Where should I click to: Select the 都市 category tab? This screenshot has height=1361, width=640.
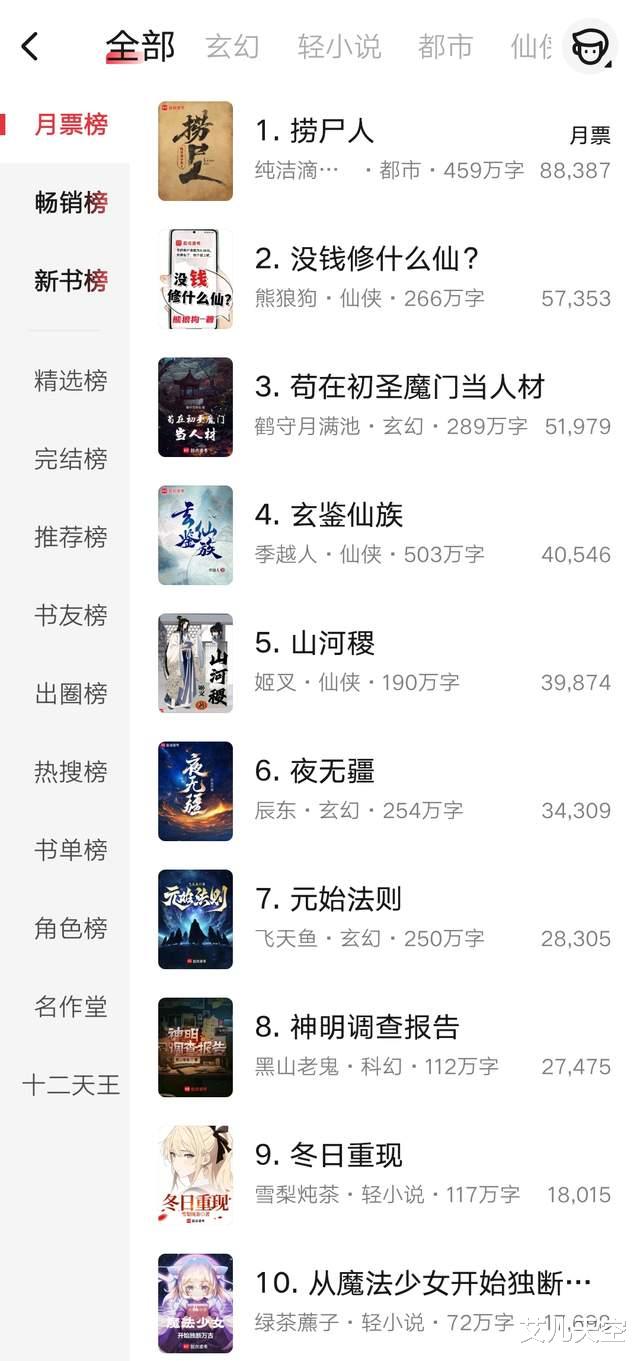coord(445,46)
